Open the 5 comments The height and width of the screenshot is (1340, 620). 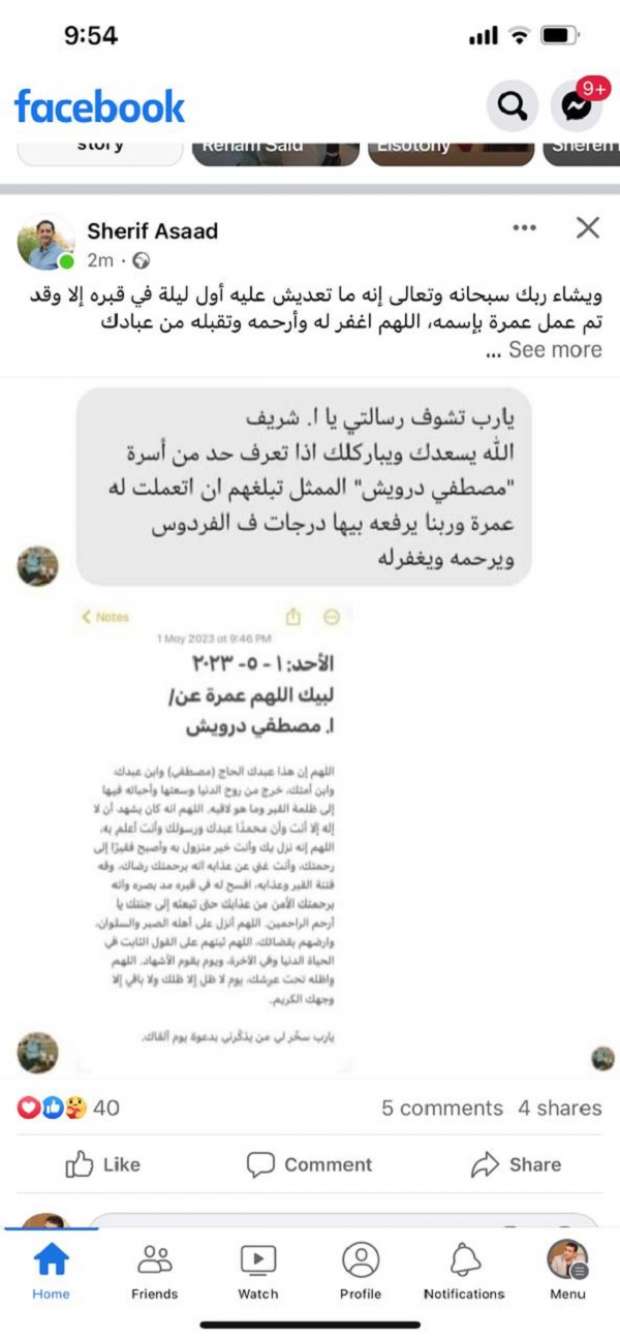[x=441, y=1108]
